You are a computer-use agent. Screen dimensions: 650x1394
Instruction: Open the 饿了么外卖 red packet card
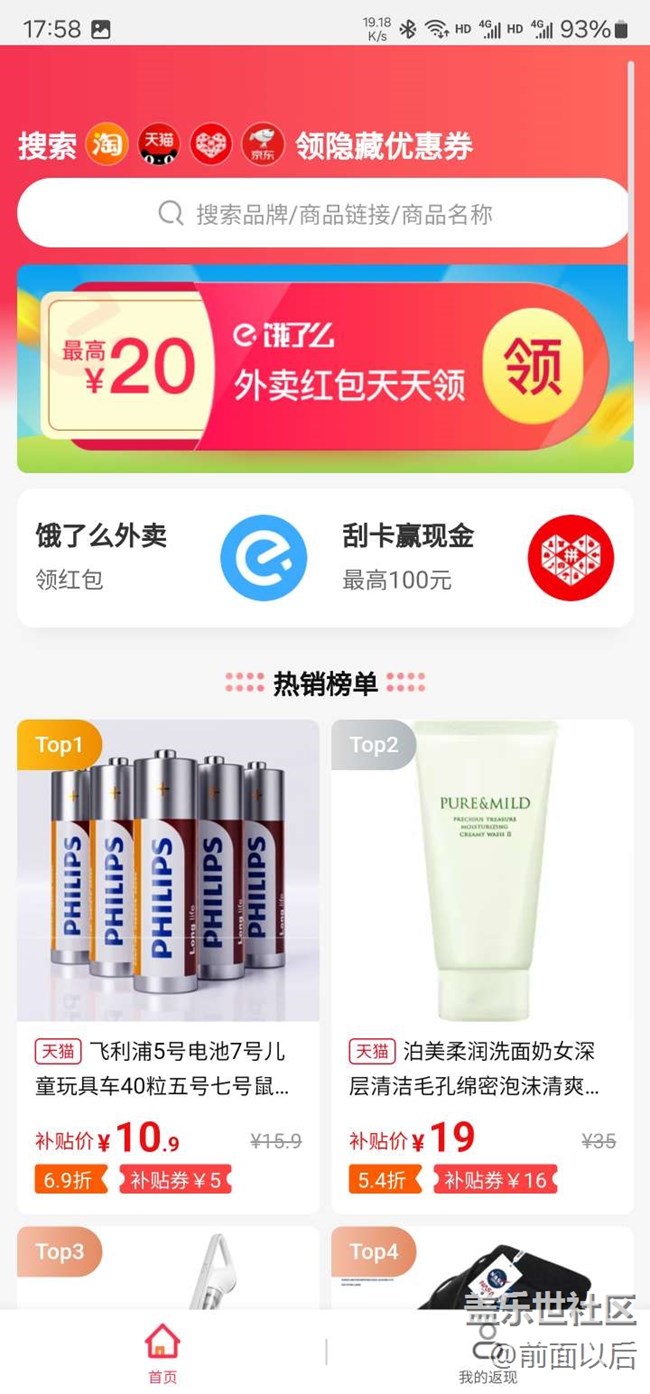click(170, 558)
